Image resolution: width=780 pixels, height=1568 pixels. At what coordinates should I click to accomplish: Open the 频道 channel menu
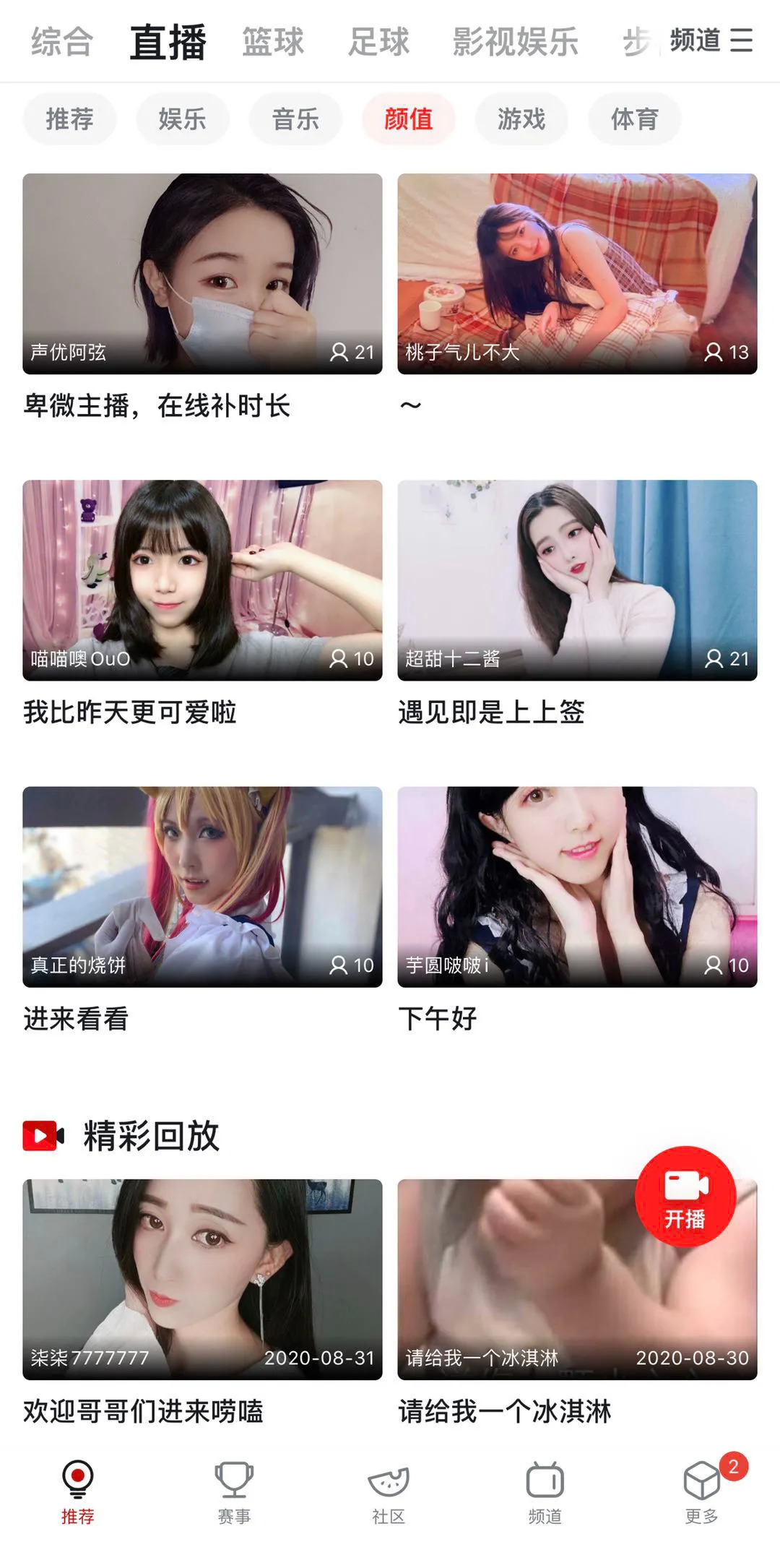711,40
